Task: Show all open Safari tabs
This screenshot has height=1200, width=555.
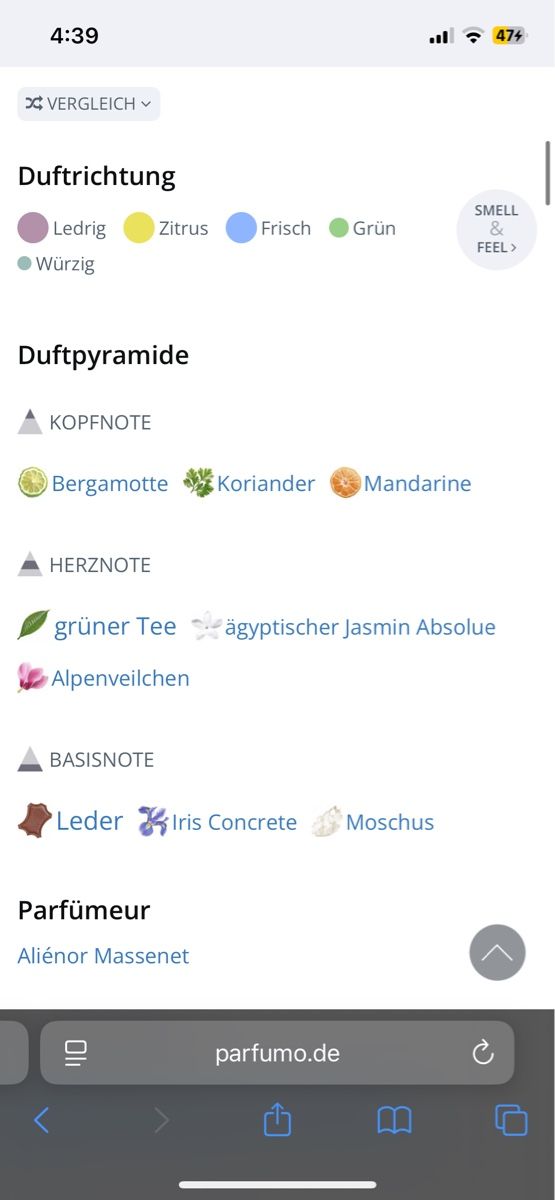Action: (511, 1120)
